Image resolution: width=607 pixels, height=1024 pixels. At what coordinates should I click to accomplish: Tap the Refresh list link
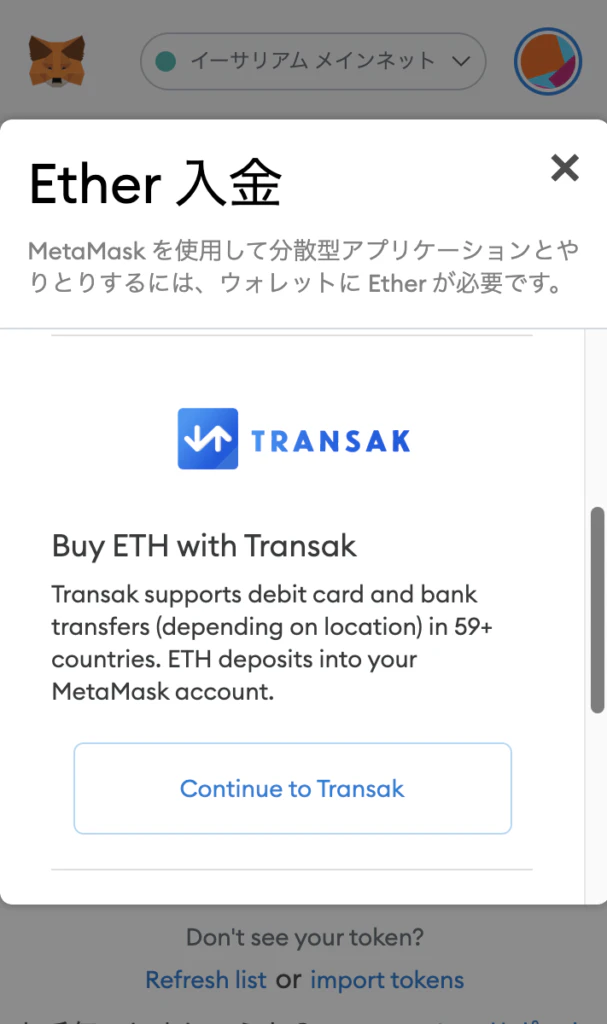[206, 979]
